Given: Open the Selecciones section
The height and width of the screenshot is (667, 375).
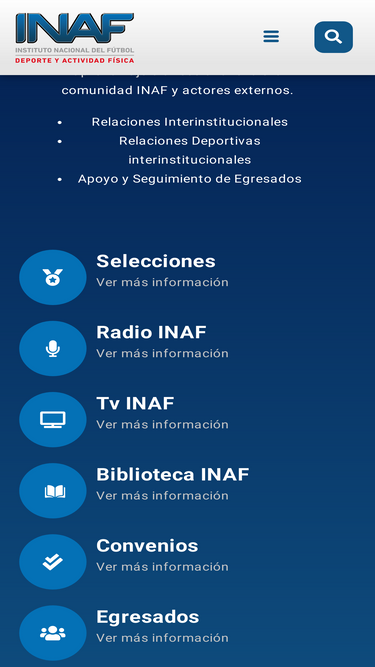Looking at the screenshot, I should 156,261.
